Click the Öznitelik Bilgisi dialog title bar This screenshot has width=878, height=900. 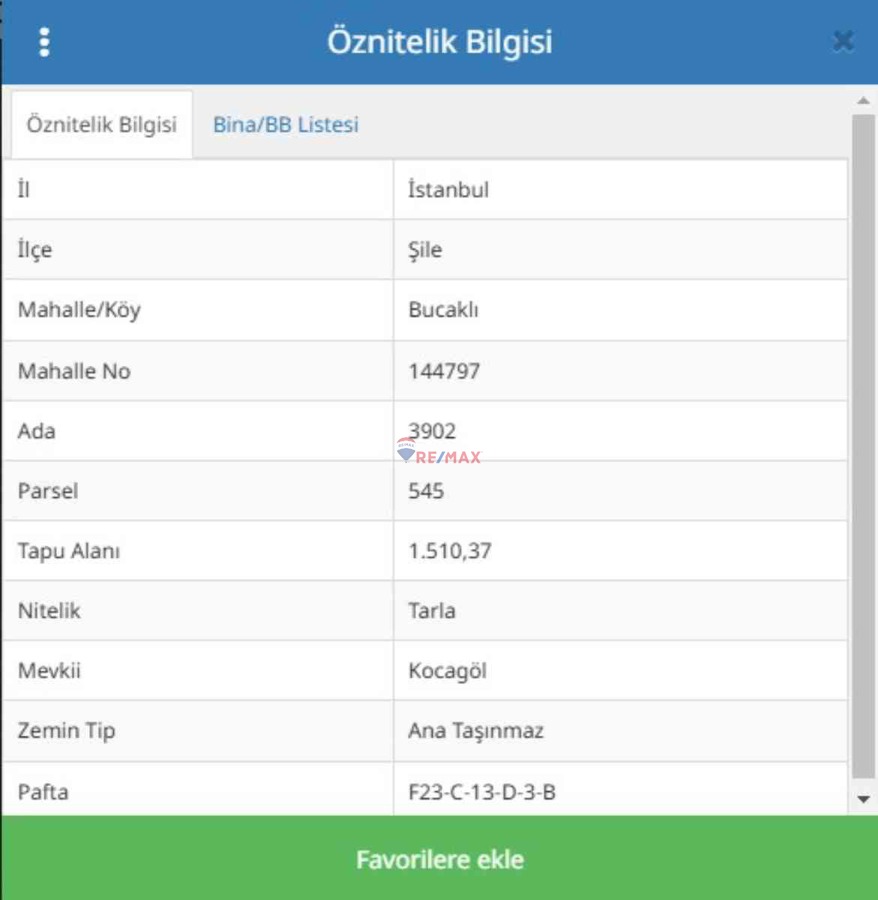tap(440, 40)
